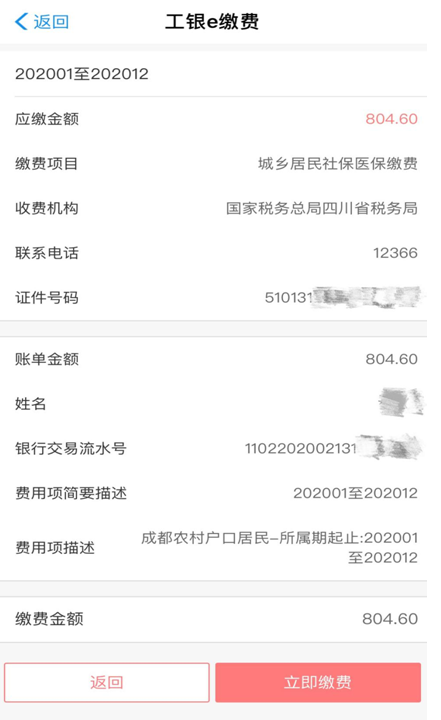The width and height of the screenshot is (441, 720).
Task: Go back using the top 返回 arrow
Action: tap(42, 22)
